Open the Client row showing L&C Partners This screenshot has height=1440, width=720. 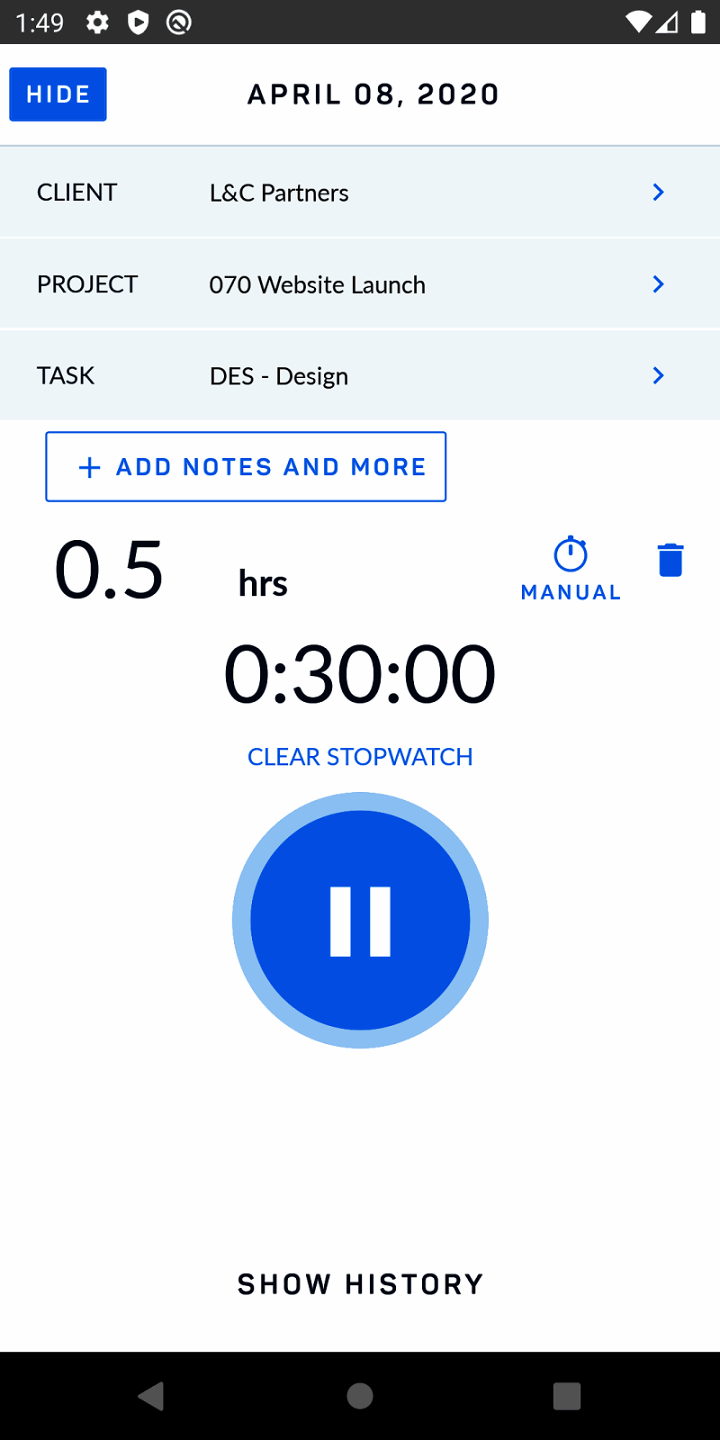(x=360, y=192)
